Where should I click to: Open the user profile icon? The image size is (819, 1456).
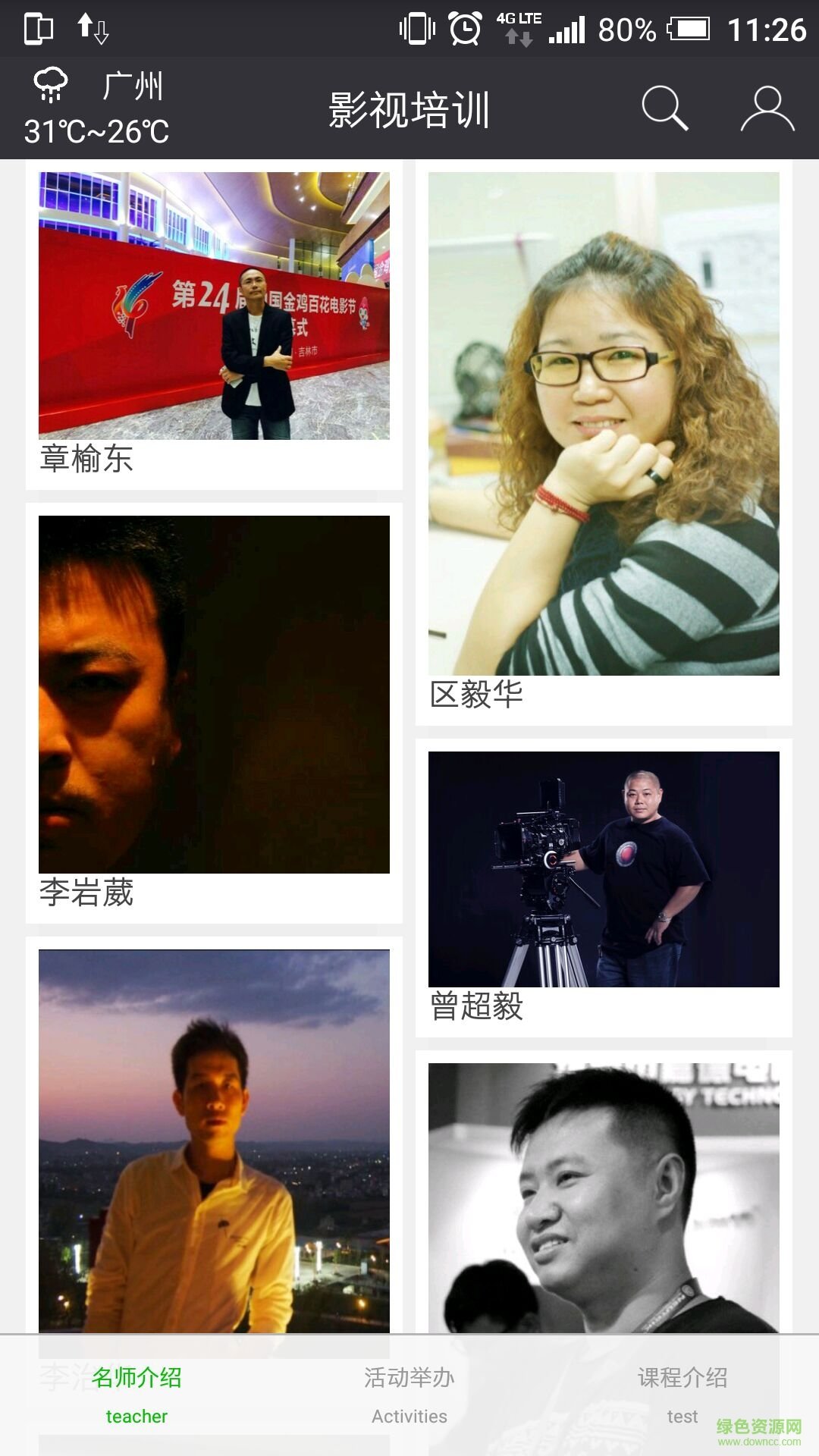767,108
